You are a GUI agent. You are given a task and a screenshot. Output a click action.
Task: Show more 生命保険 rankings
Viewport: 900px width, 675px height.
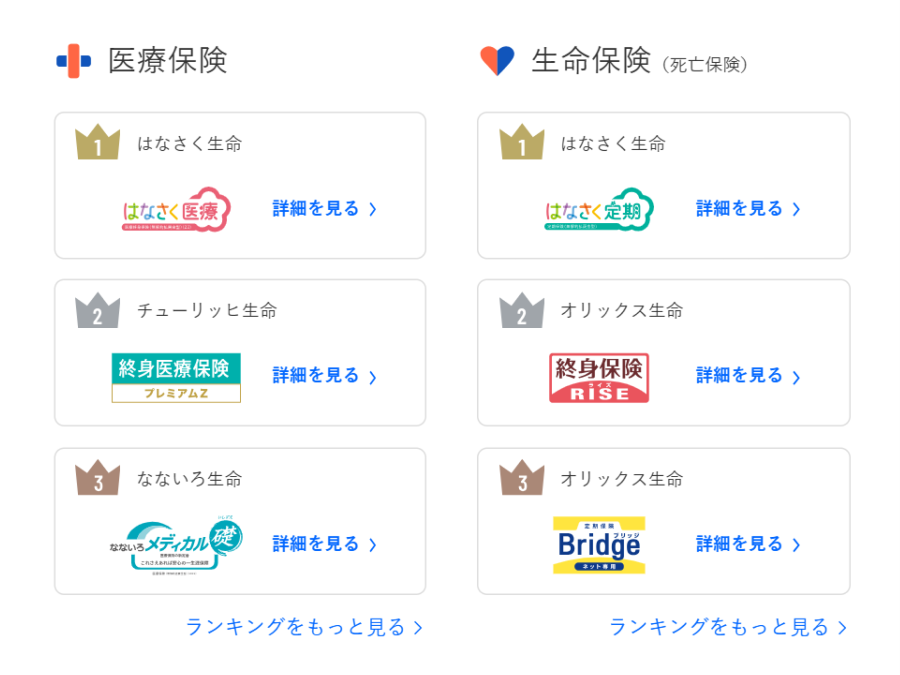(728, 627)
